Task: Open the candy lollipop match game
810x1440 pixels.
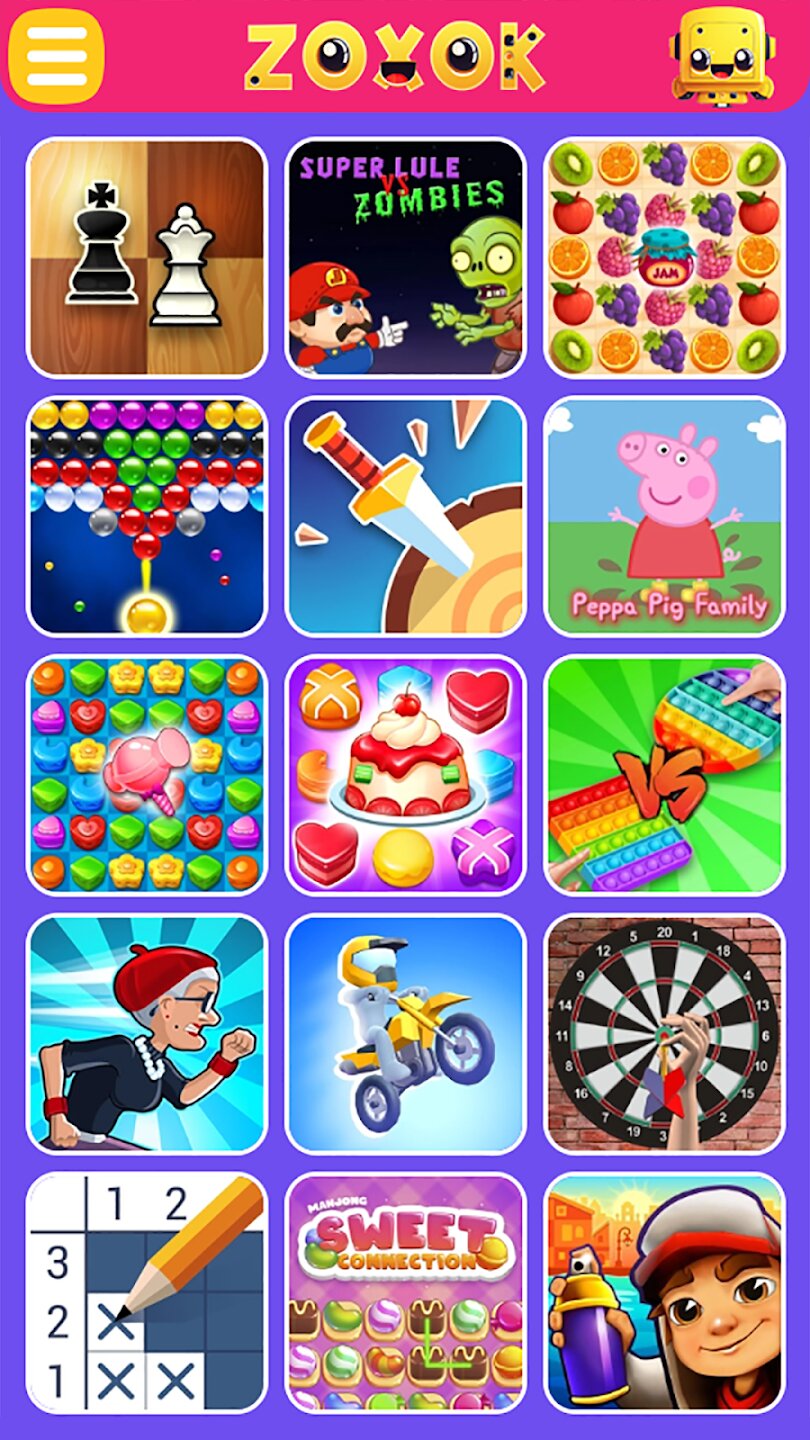Action: pyautogui.click(x=147, y=775)
